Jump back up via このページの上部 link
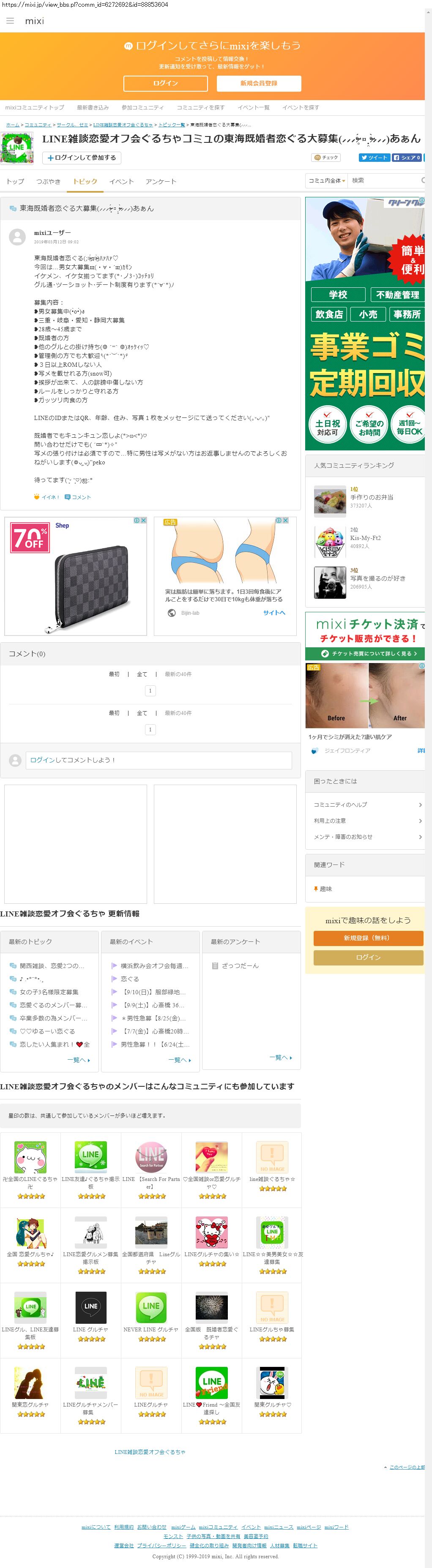The image size is (432, 1568). 406,1467
